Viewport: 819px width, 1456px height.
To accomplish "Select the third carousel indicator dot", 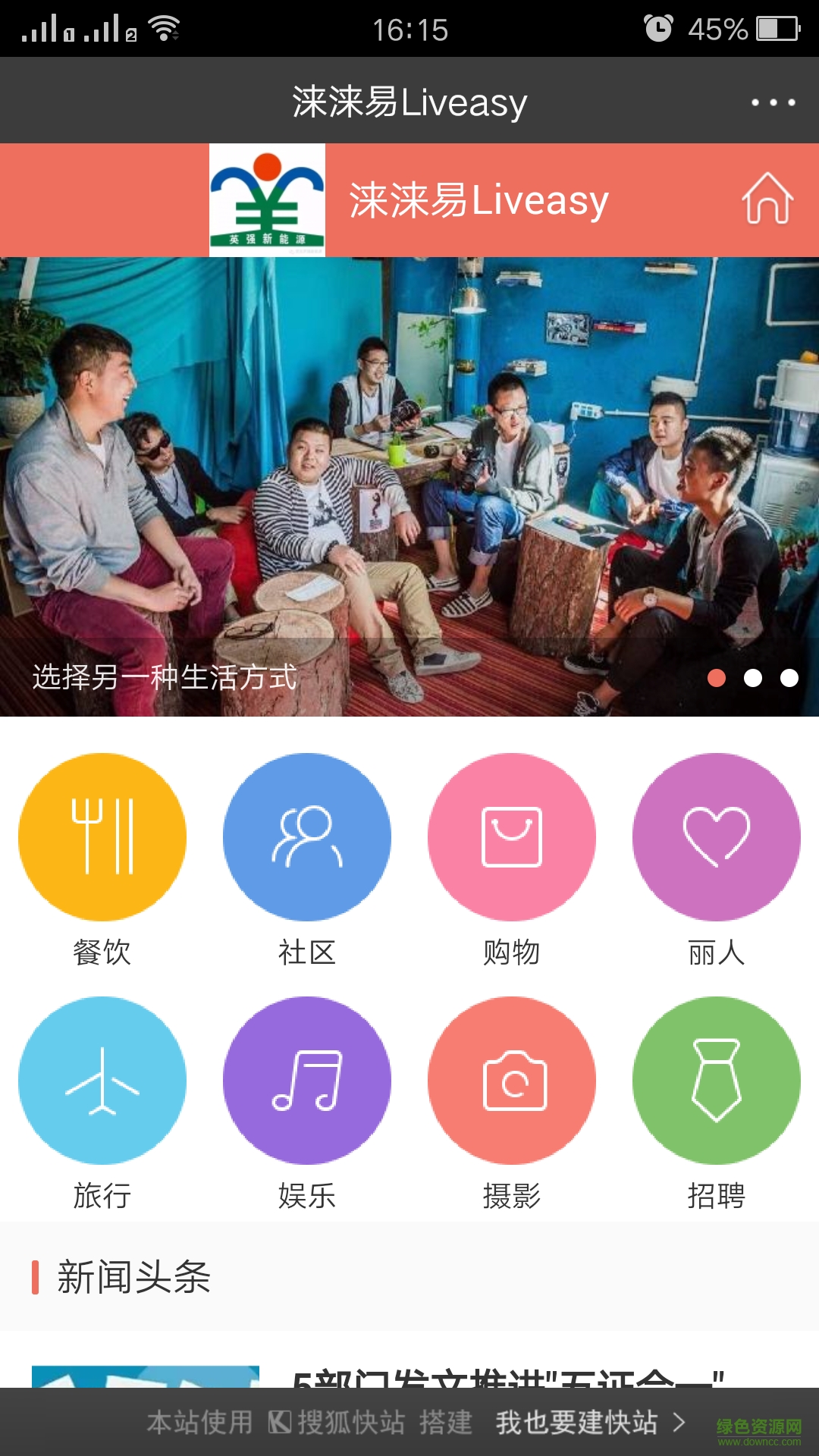I will (791, 677).
